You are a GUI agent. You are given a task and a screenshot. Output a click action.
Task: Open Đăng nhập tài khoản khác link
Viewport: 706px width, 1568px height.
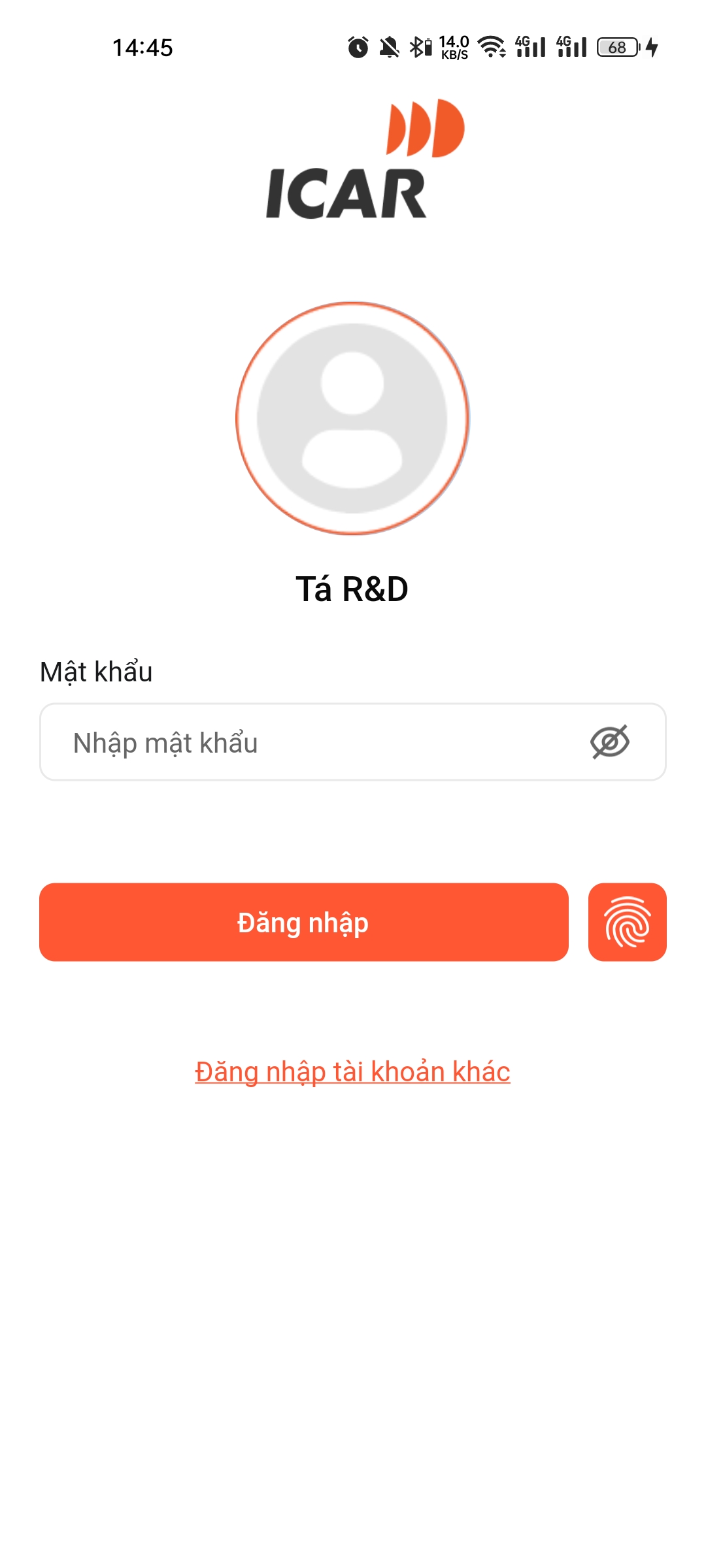(352, 1072)
